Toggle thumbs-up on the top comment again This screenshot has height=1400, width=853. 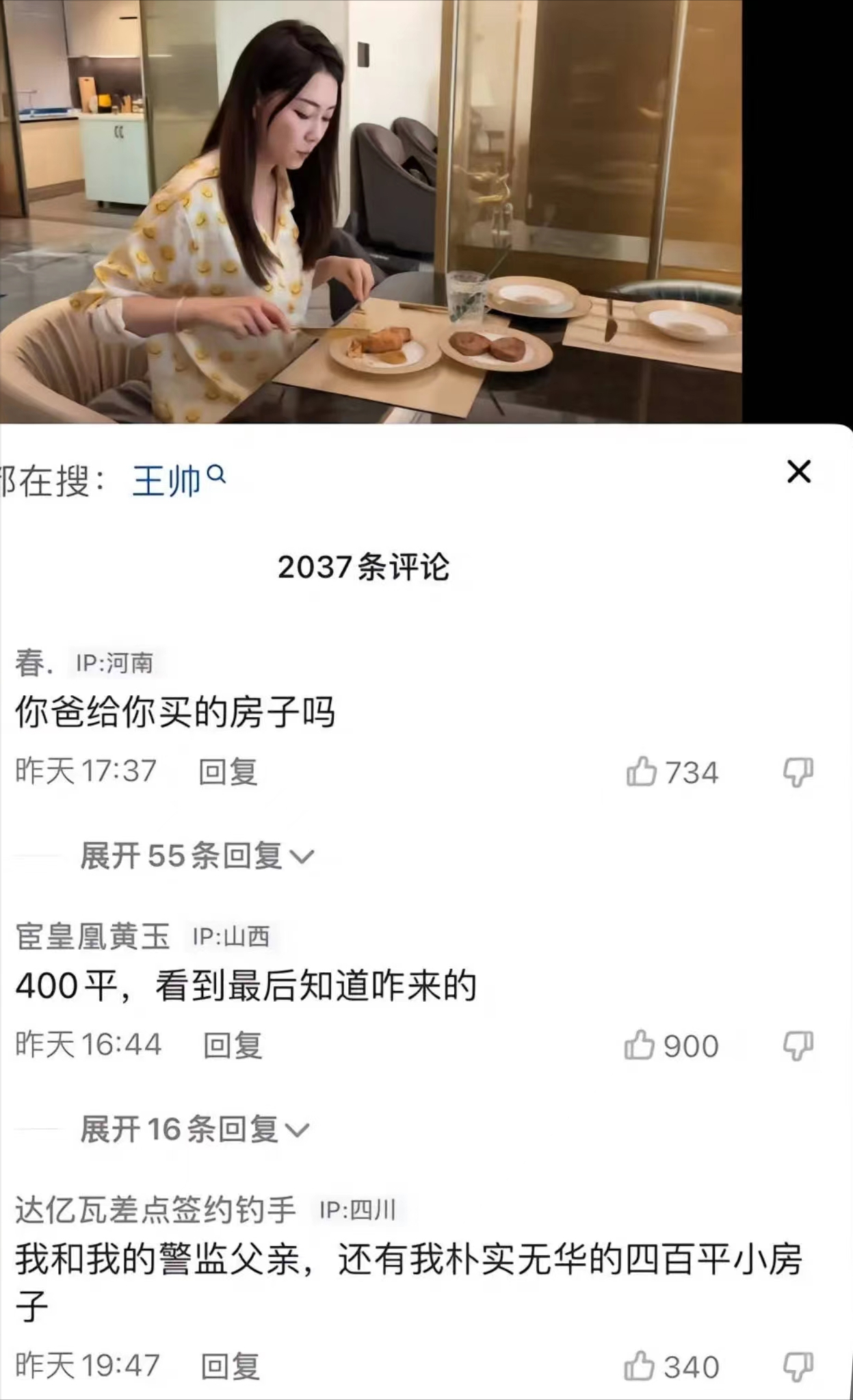[x=644, y=773]
